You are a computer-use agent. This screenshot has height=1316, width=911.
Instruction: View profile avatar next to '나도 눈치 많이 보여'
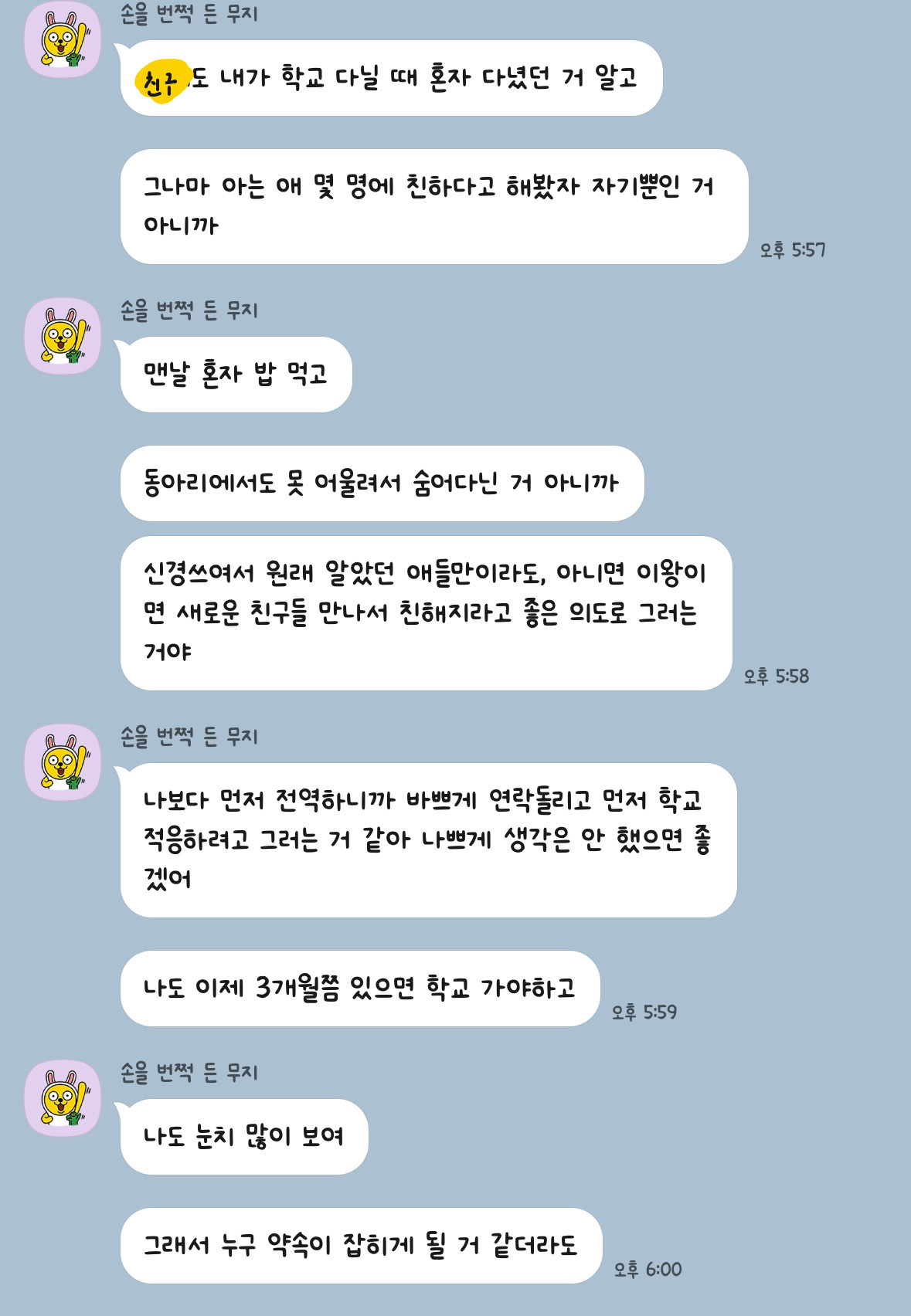(x=63, y=1097)
